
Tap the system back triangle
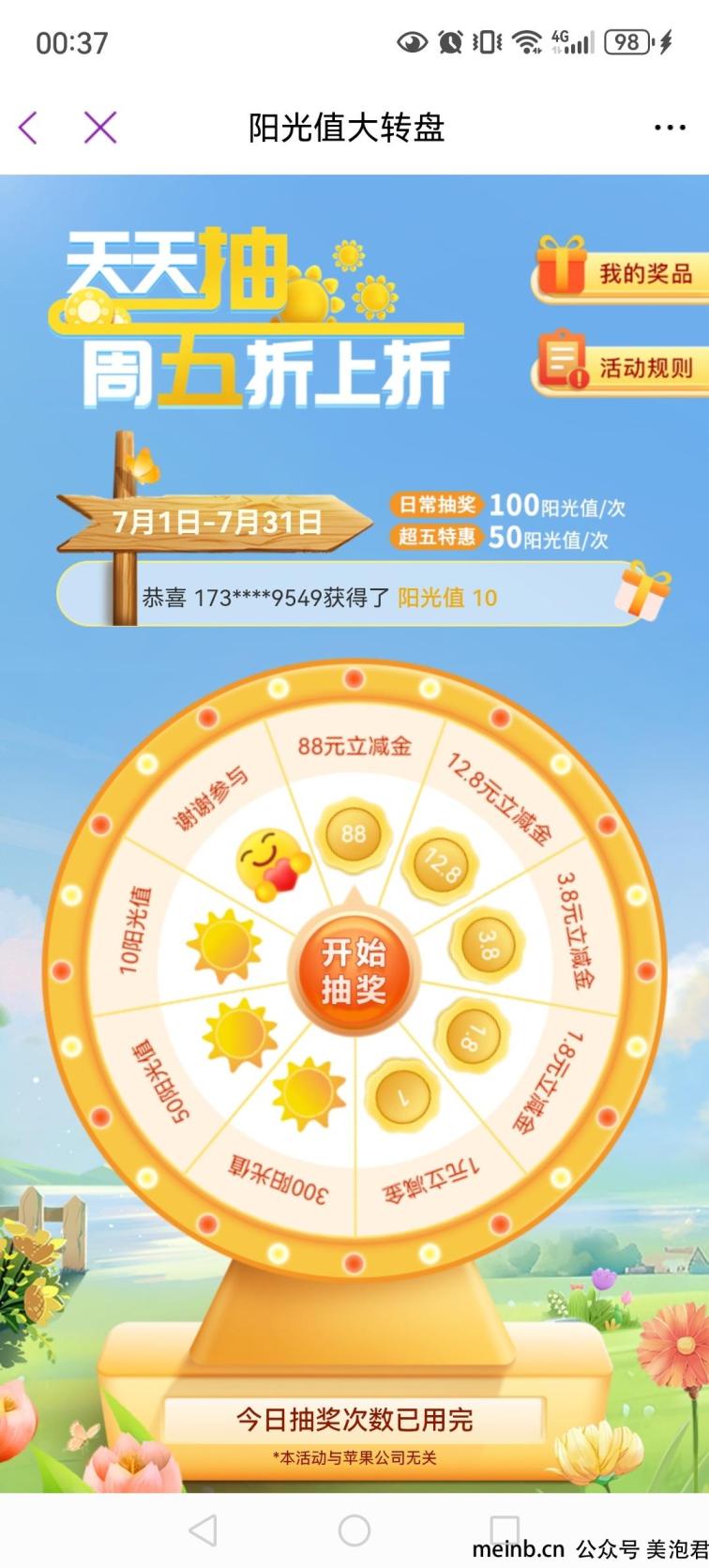point(204,1530)
